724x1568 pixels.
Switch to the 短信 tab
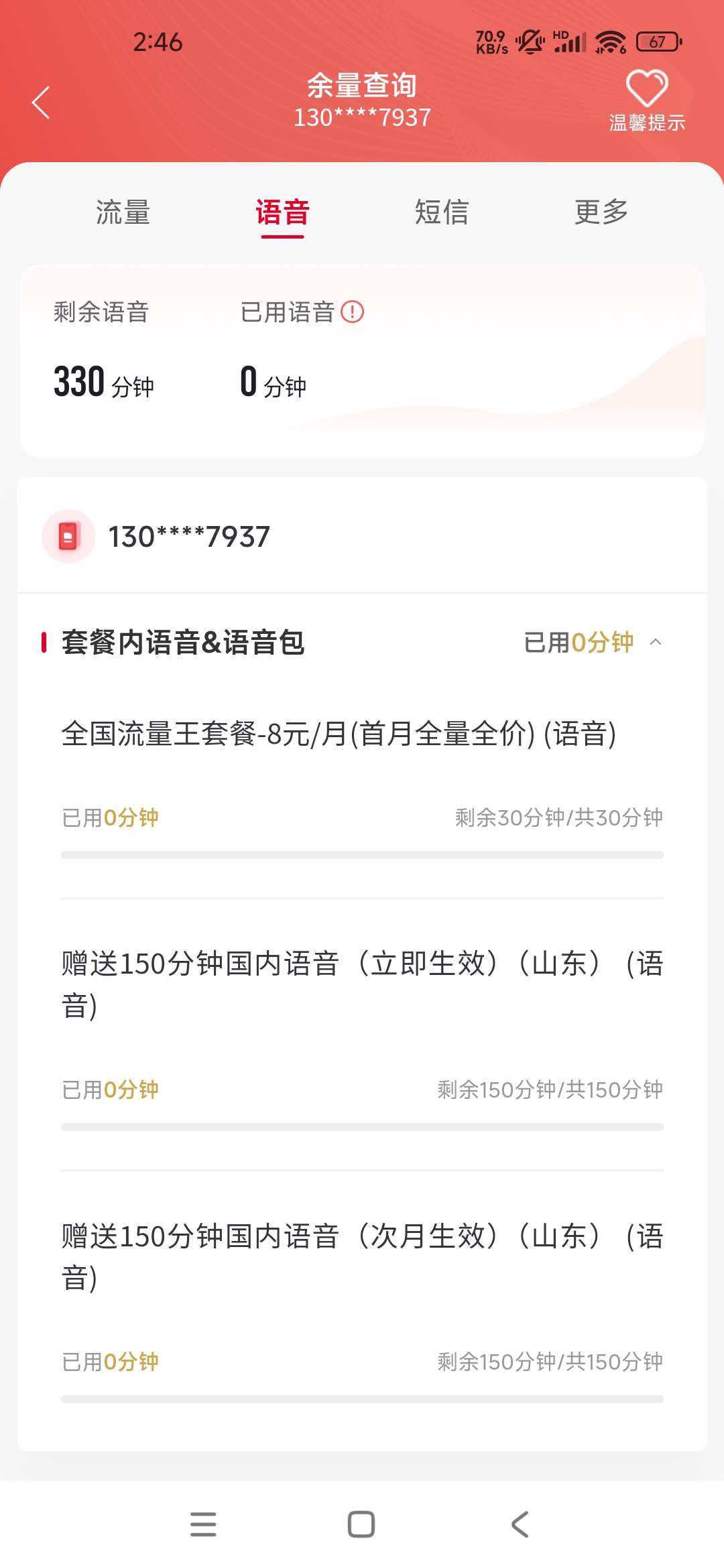click(x=442, y=212)
